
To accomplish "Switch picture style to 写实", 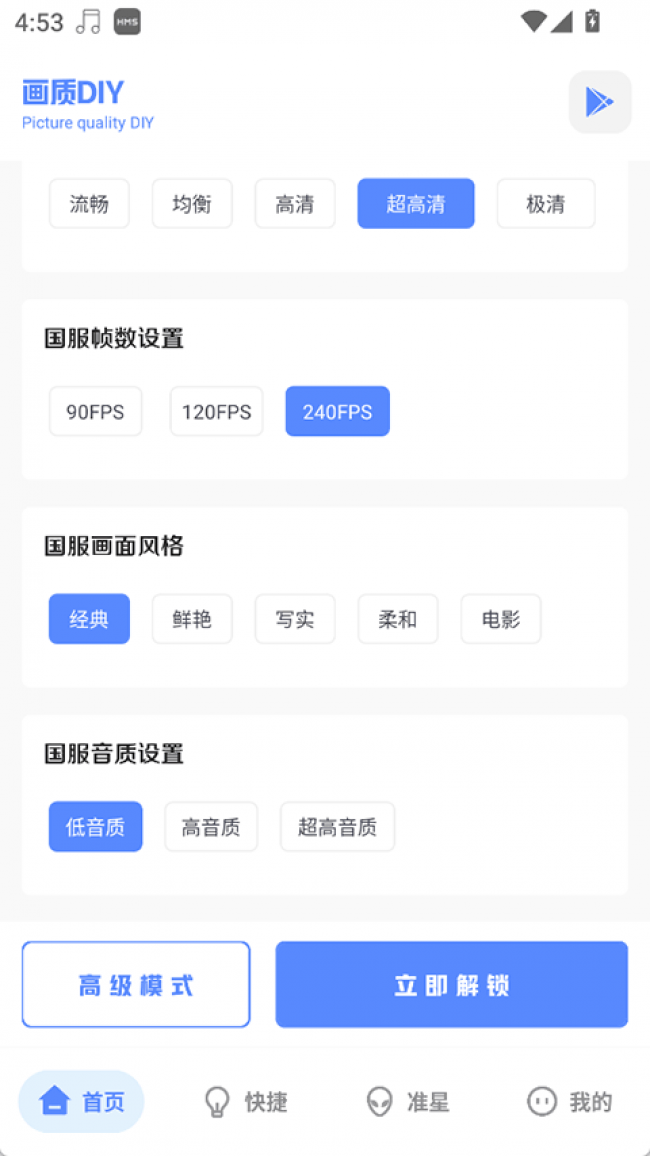I will 295,619.
